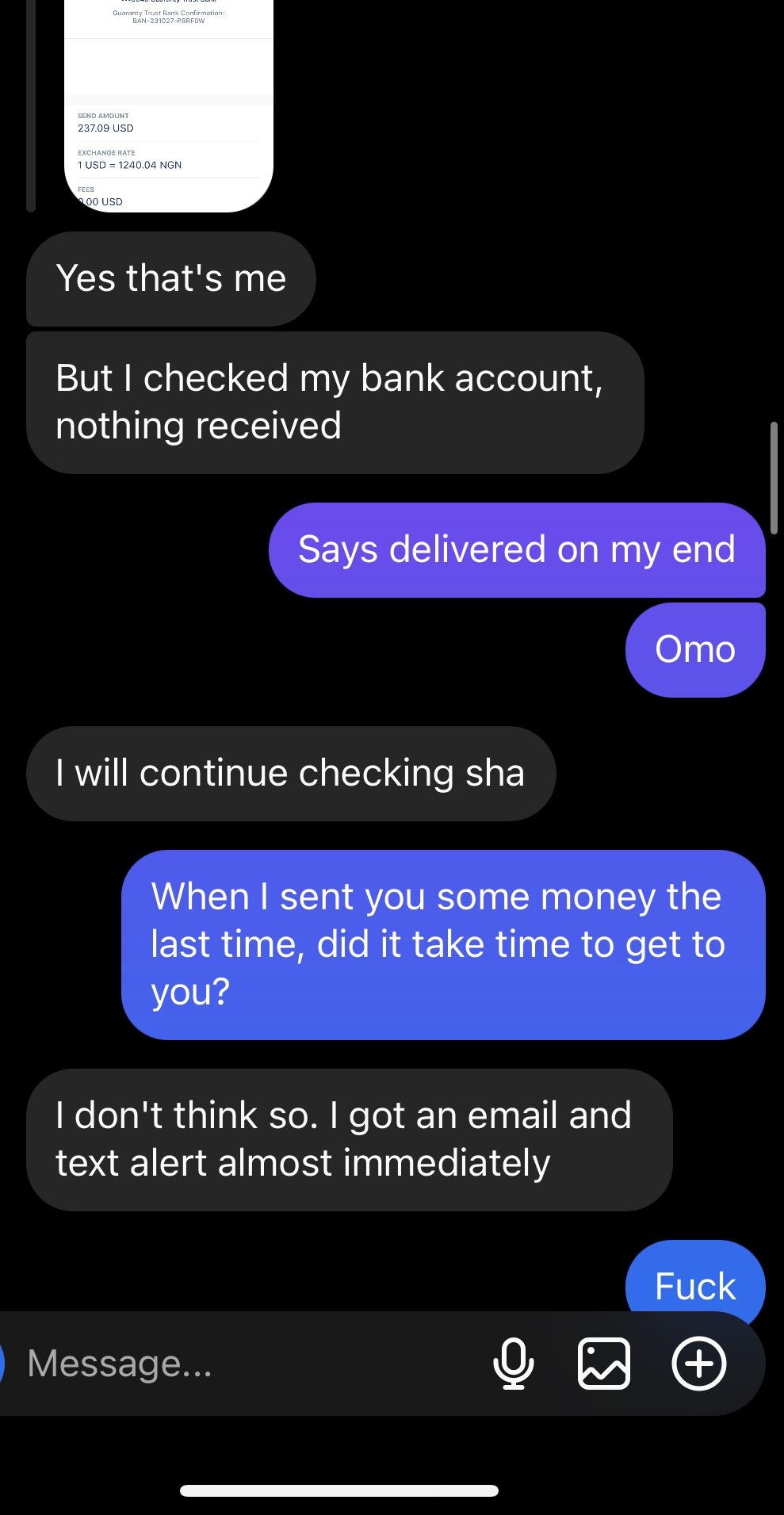Open the camera from the message bar

2,1364
